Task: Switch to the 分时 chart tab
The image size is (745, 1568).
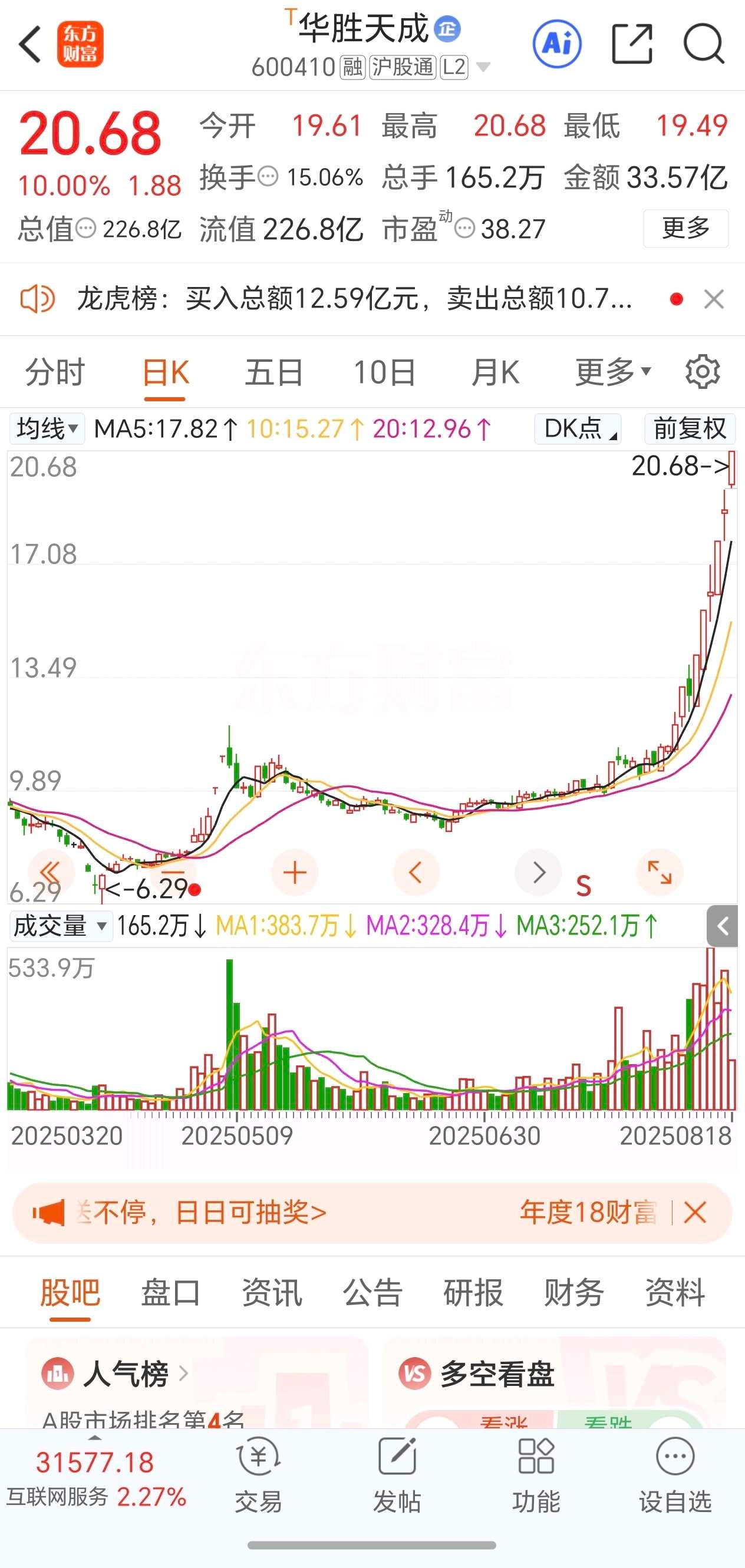Action: click(55, 372)
